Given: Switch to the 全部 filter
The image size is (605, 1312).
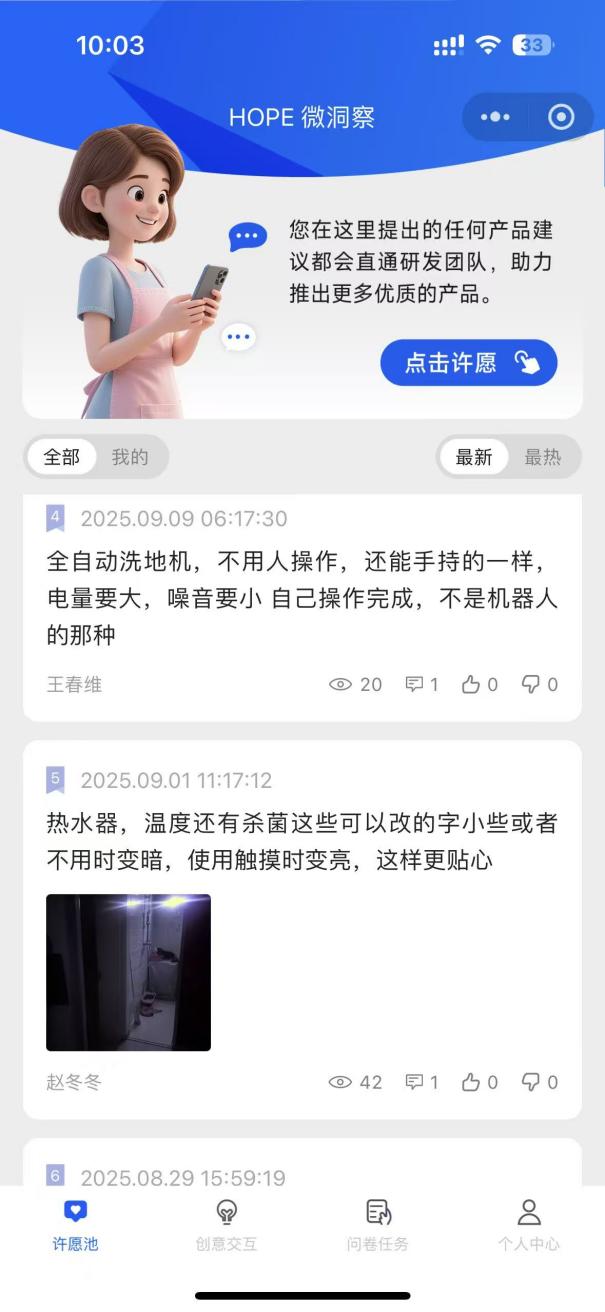Looking at the screenshot, I should 62,457.
